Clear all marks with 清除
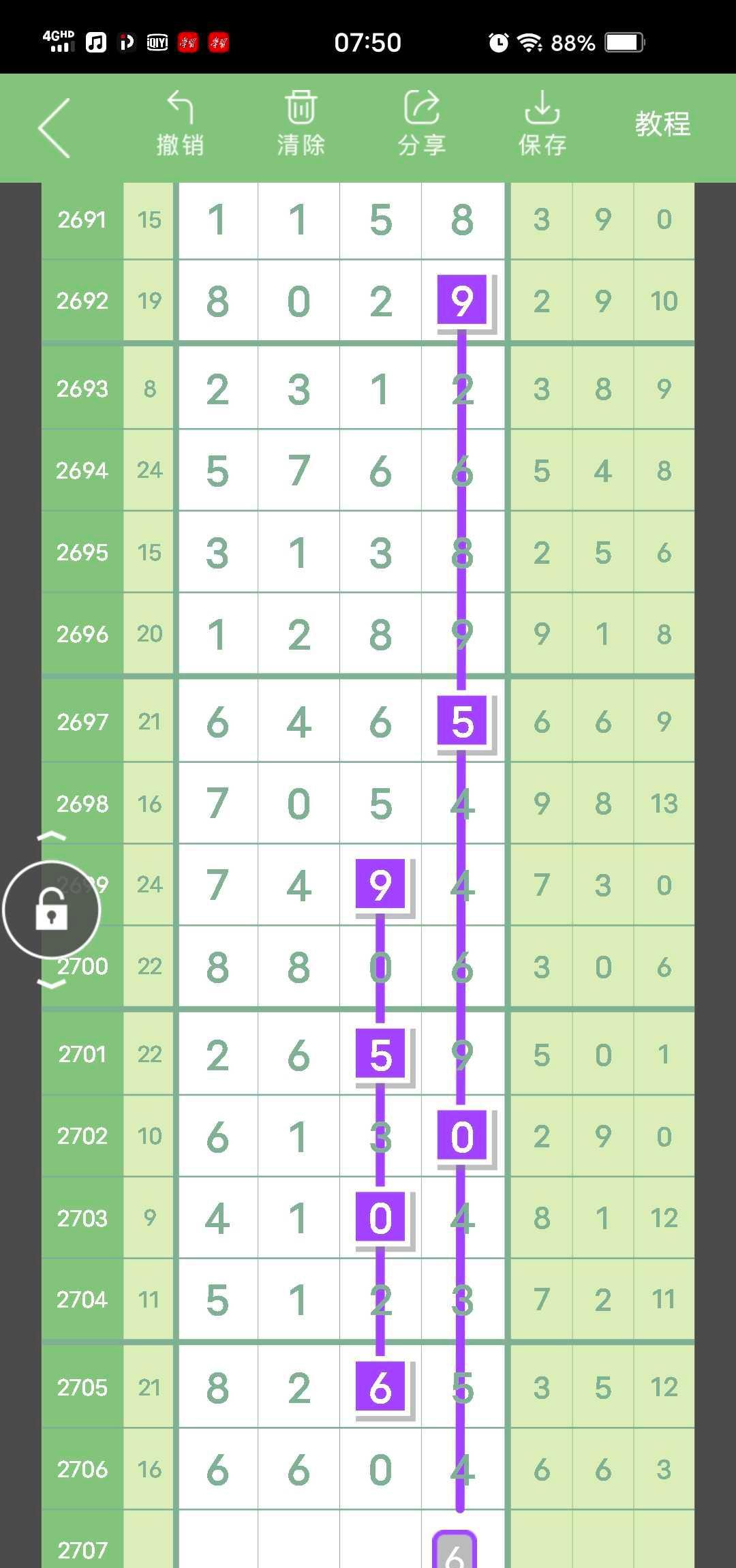Image resolution: width=736 pixels, height=1568 pixels. tap(301, 125)
